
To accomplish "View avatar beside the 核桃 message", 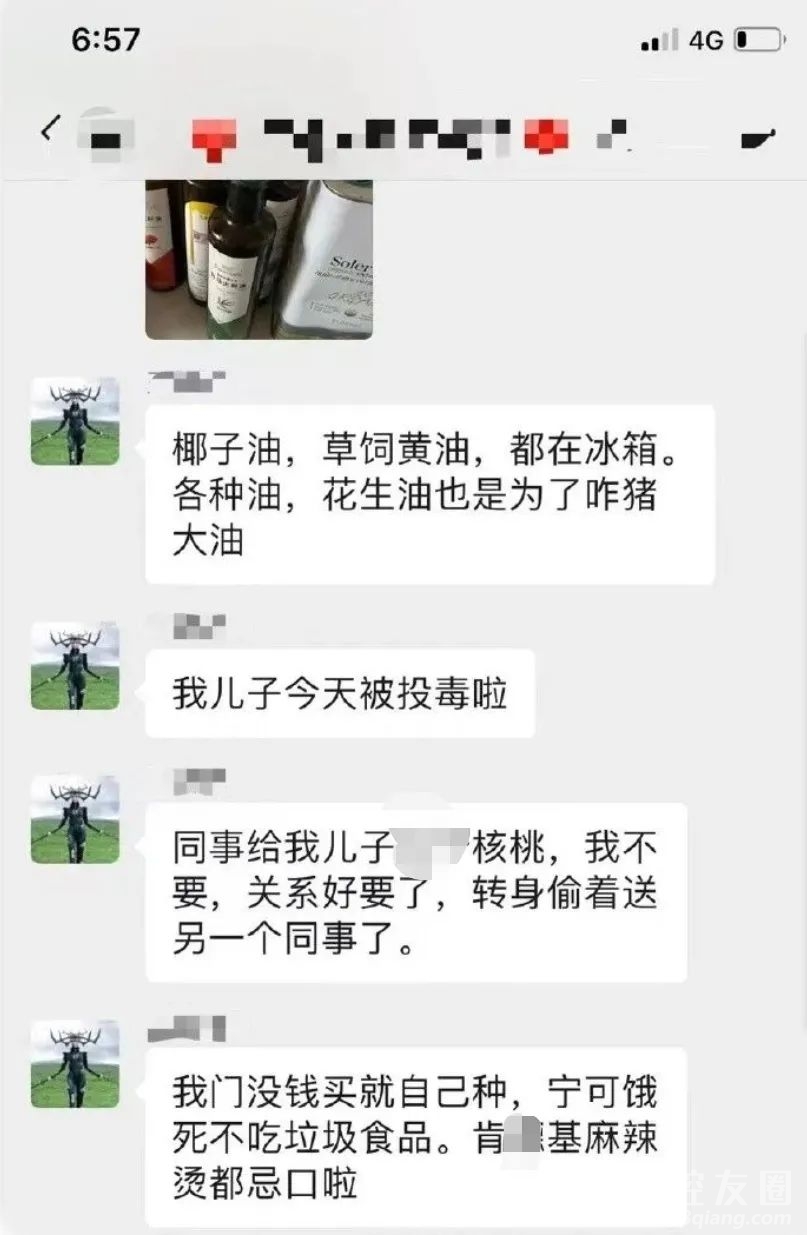I will (75, 819).
